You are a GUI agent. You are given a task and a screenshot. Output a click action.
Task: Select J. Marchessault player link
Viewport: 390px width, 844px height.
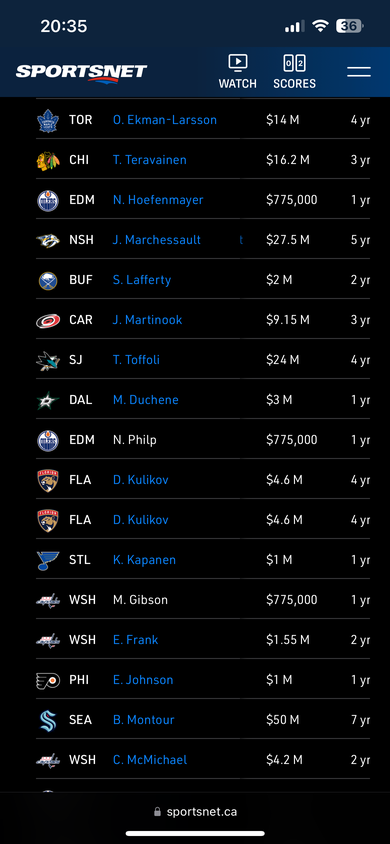tap(157, 240)
